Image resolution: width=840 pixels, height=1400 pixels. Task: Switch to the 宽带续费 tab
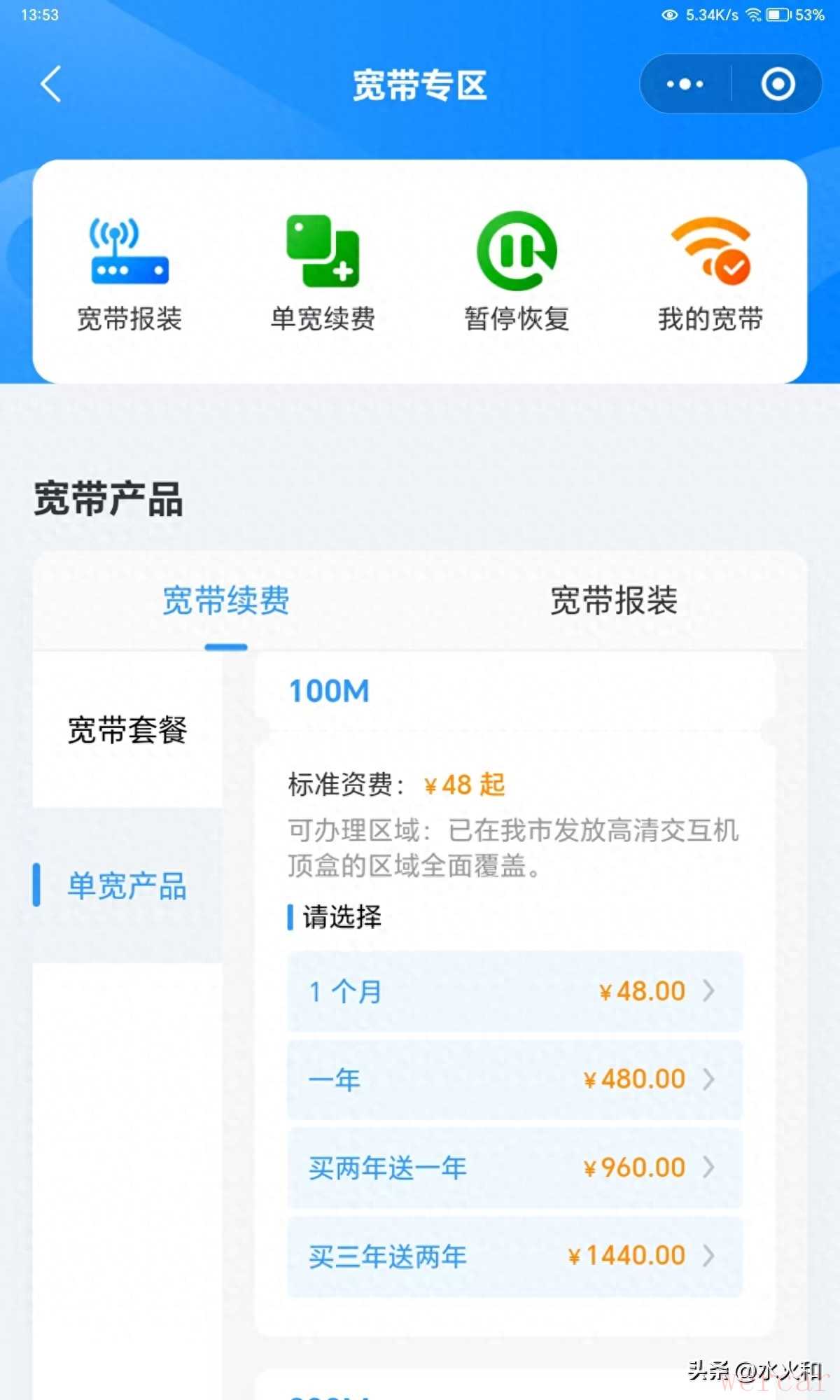click(x=226, y=601)
